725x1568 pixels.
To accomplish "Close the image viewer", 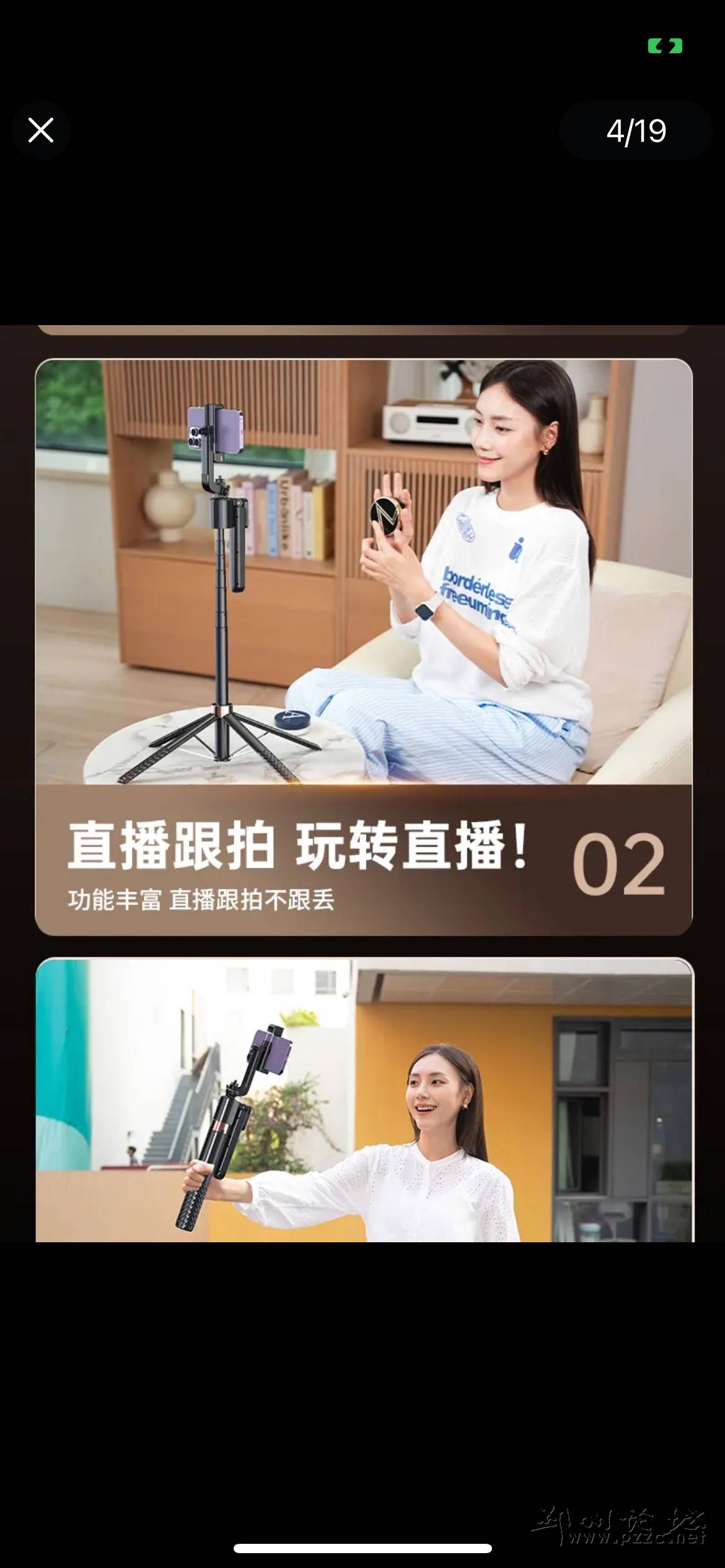I will (x=41, y=130).
